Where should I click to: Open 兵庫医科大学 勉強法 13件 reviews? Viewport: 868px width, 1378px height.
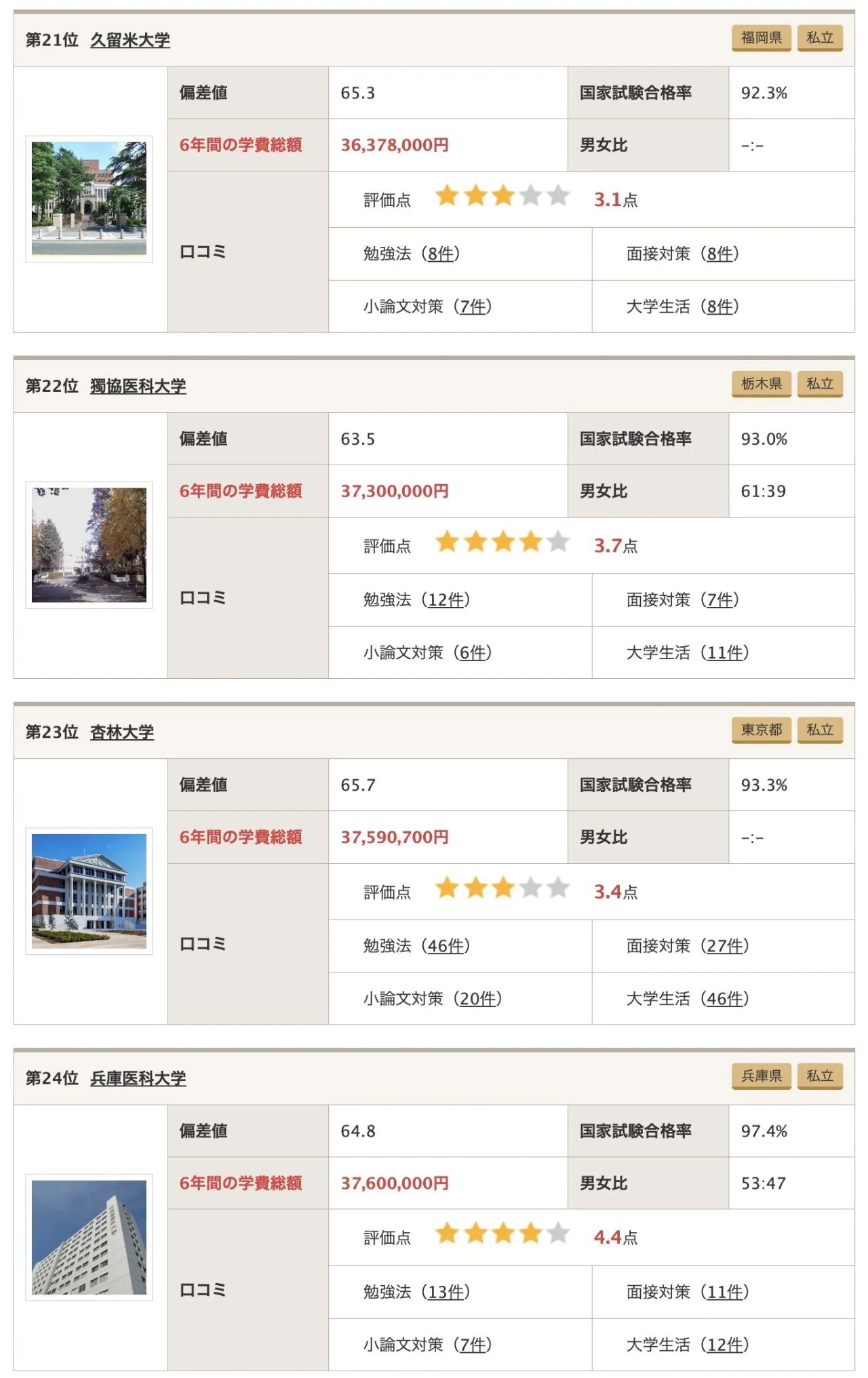446,1292
